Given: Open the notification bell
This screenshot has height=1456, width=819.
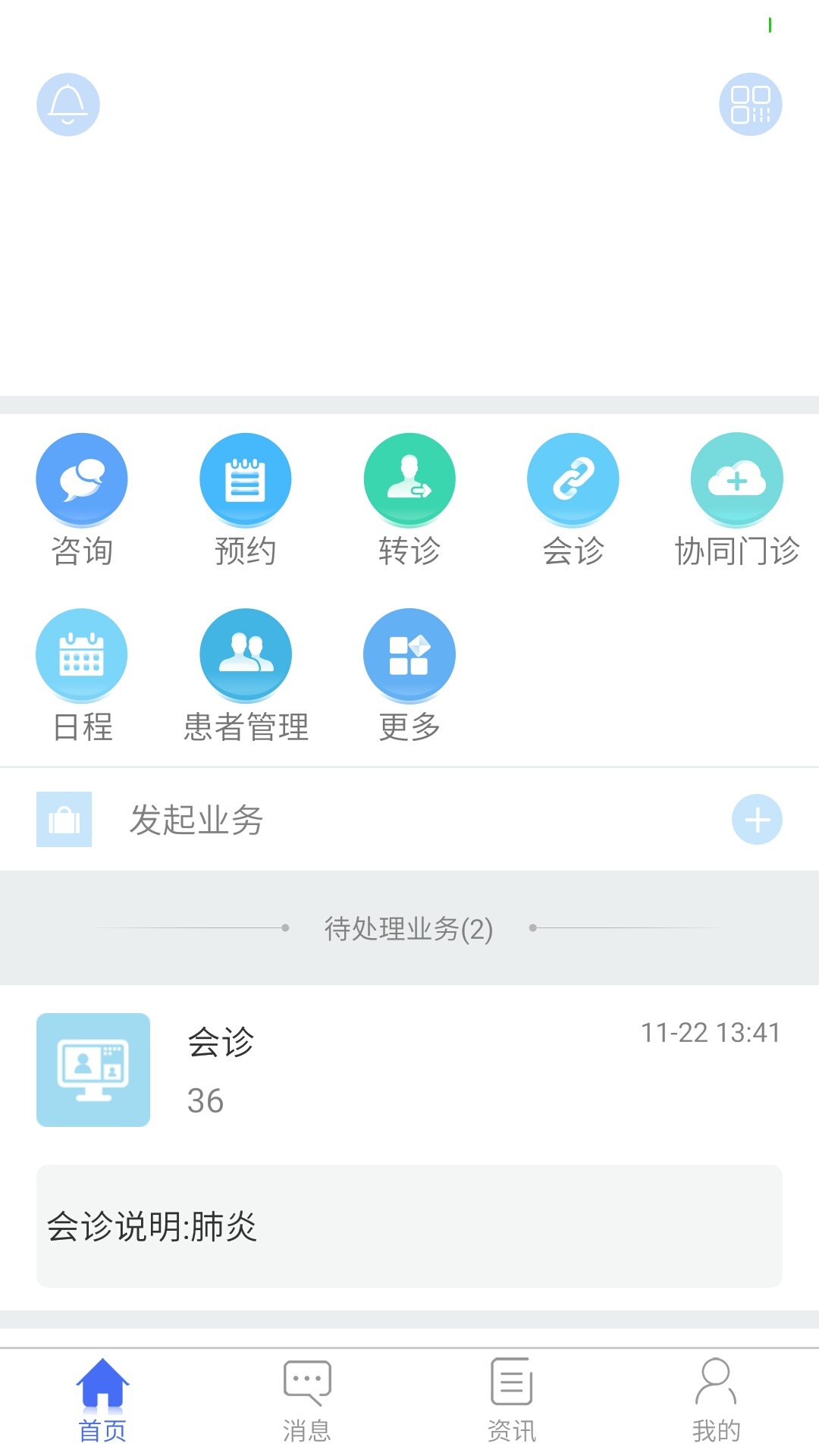Looking at the screenshot, I should (67, 105).
